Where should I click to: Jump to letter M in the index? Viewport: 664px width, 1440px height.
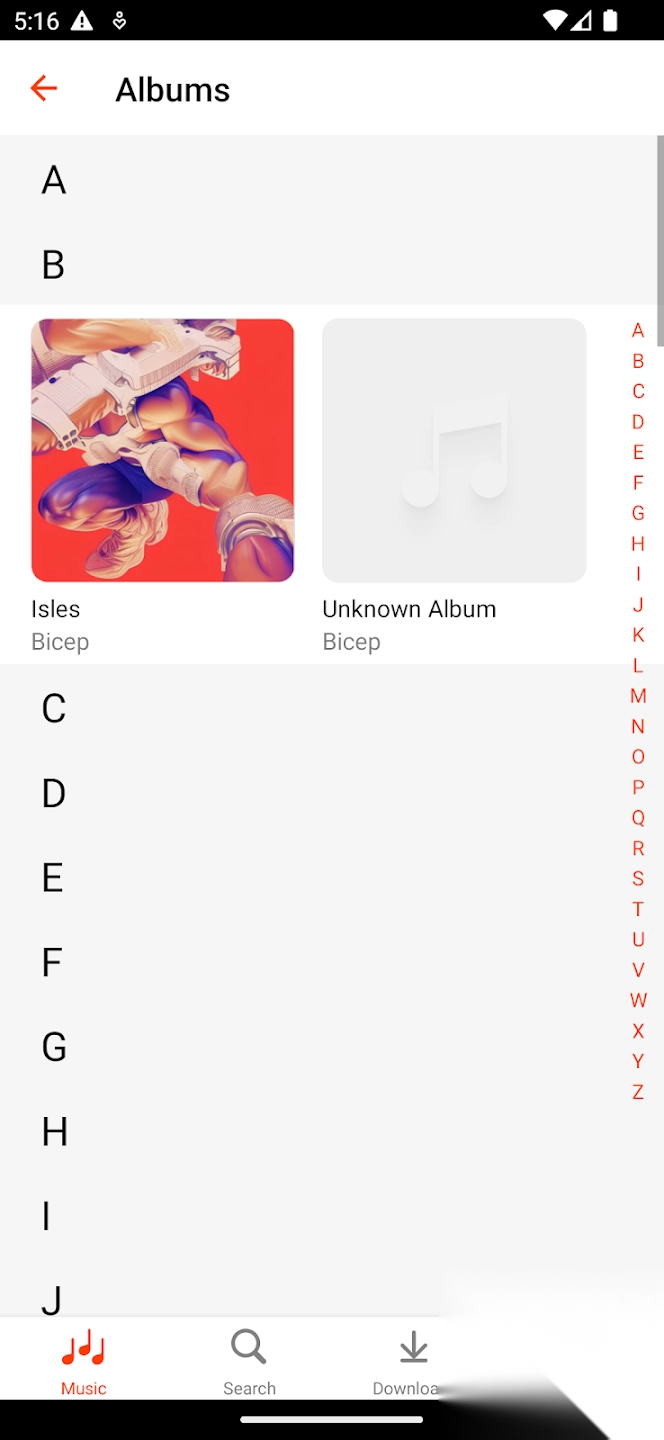(638, 696)
